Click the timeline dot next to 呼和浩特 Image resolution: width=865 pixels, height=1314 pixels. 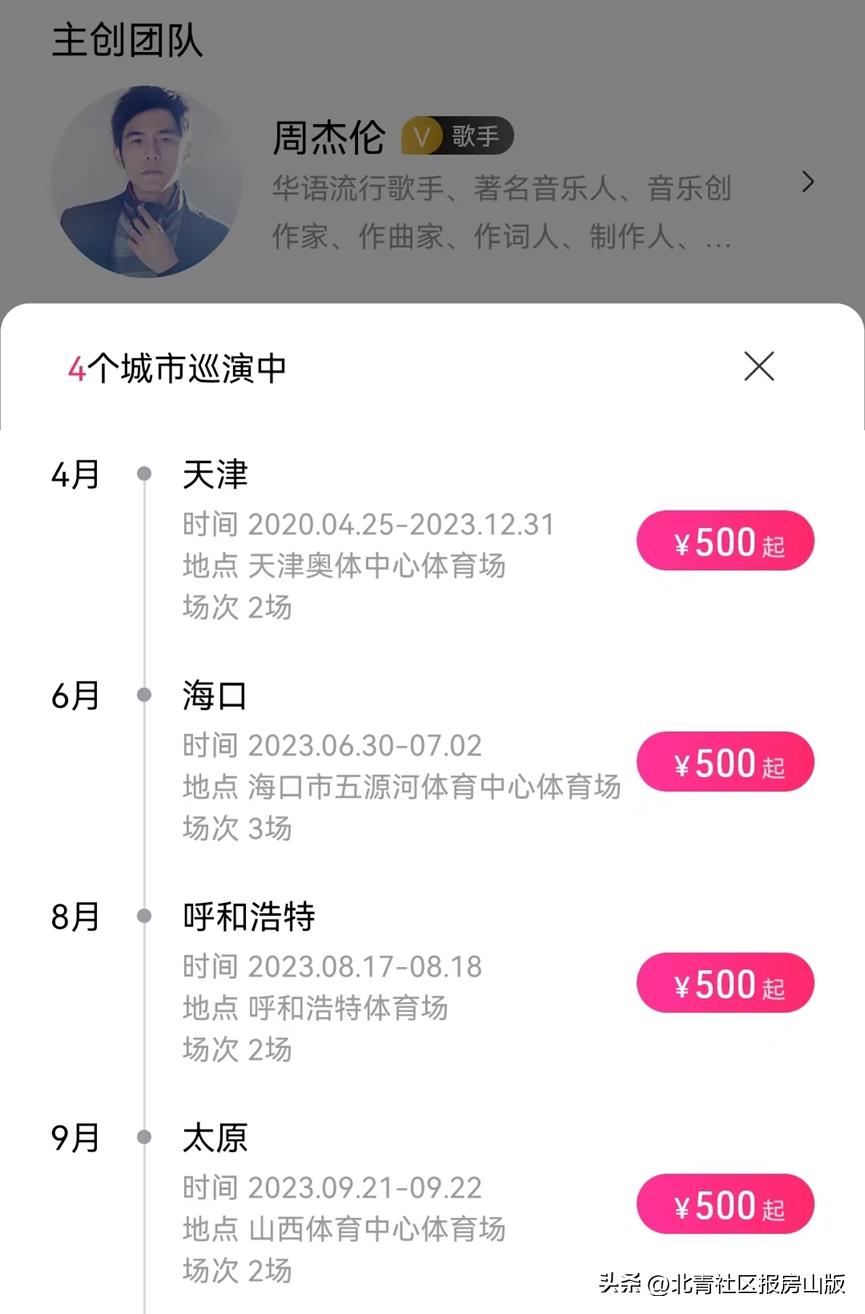(146, 917)
